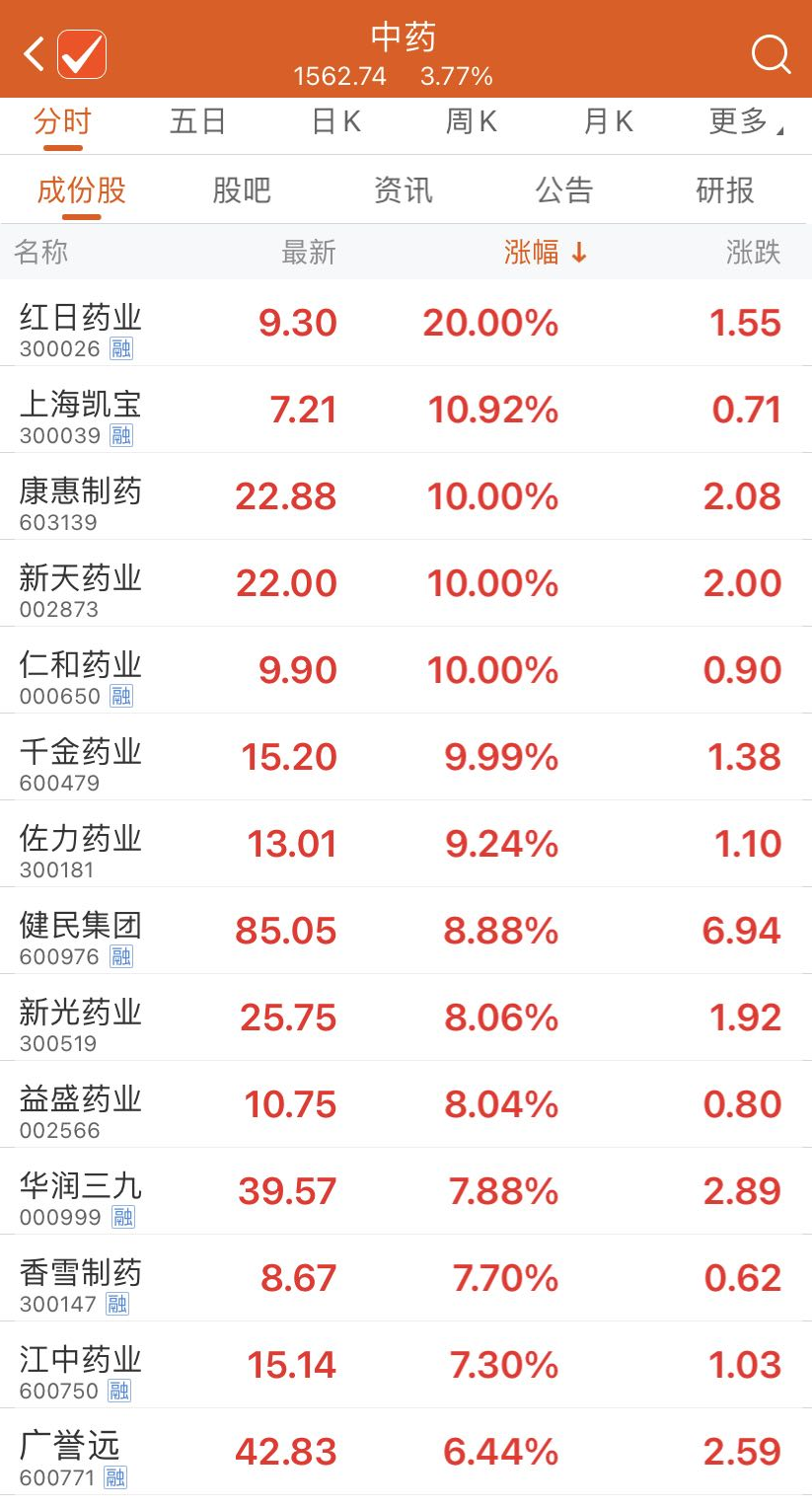Image resolution: width=812 pixels, height=1509 pixels.
Task: Select the 月K chart tab
Action: click(x=608, y=122)
